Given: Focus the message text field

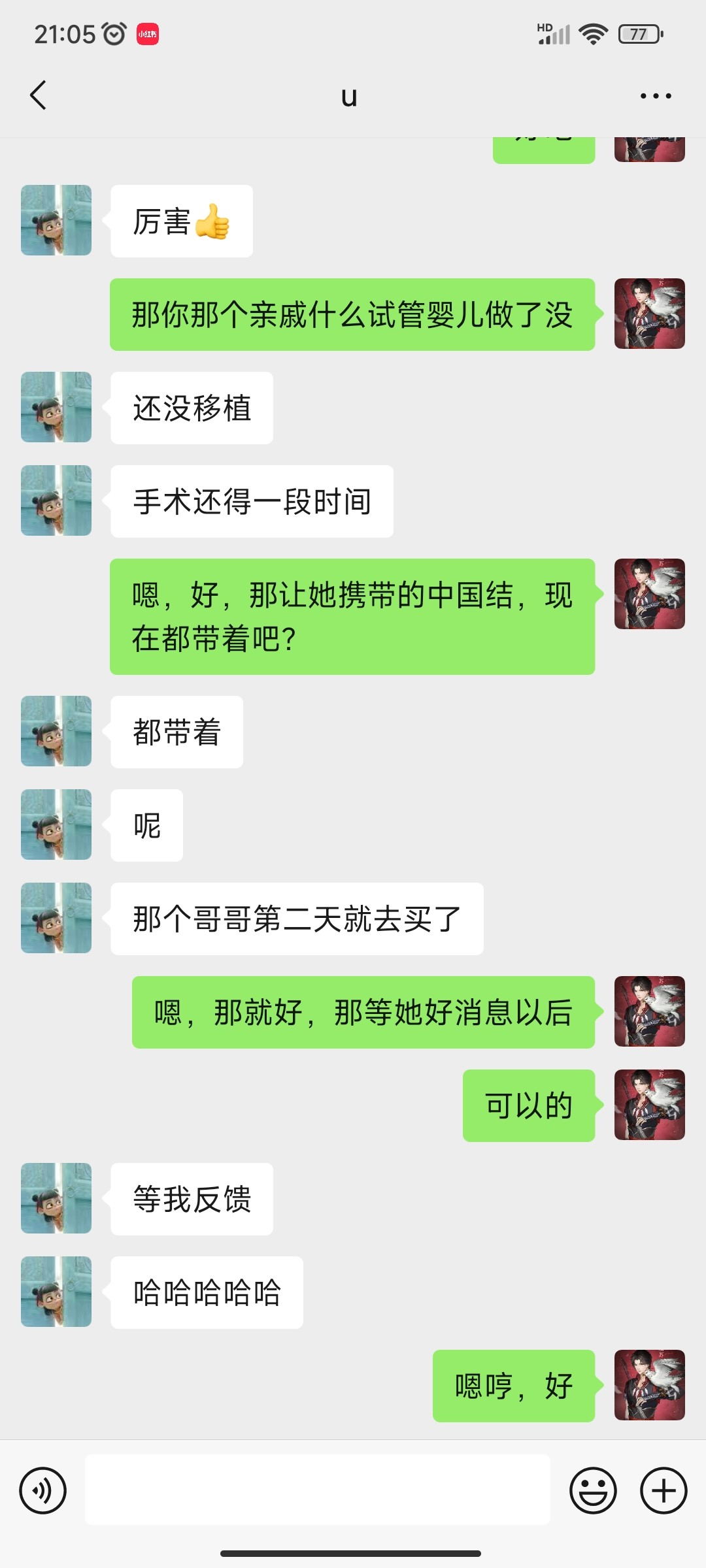Looking at the screenshot, I should (318, 1490).
